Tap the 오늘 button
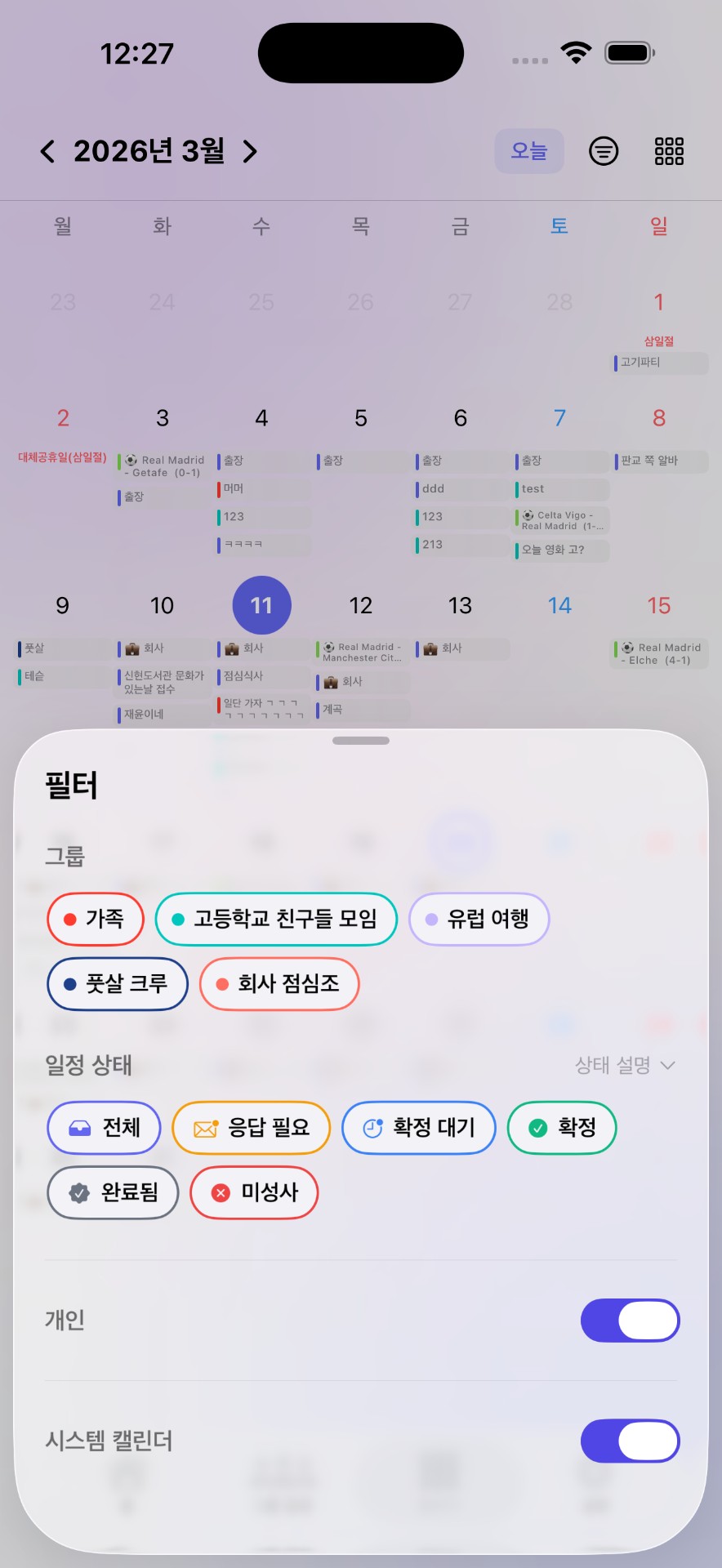Screen dimensions: 722x1568 click(x=528, y=151)
